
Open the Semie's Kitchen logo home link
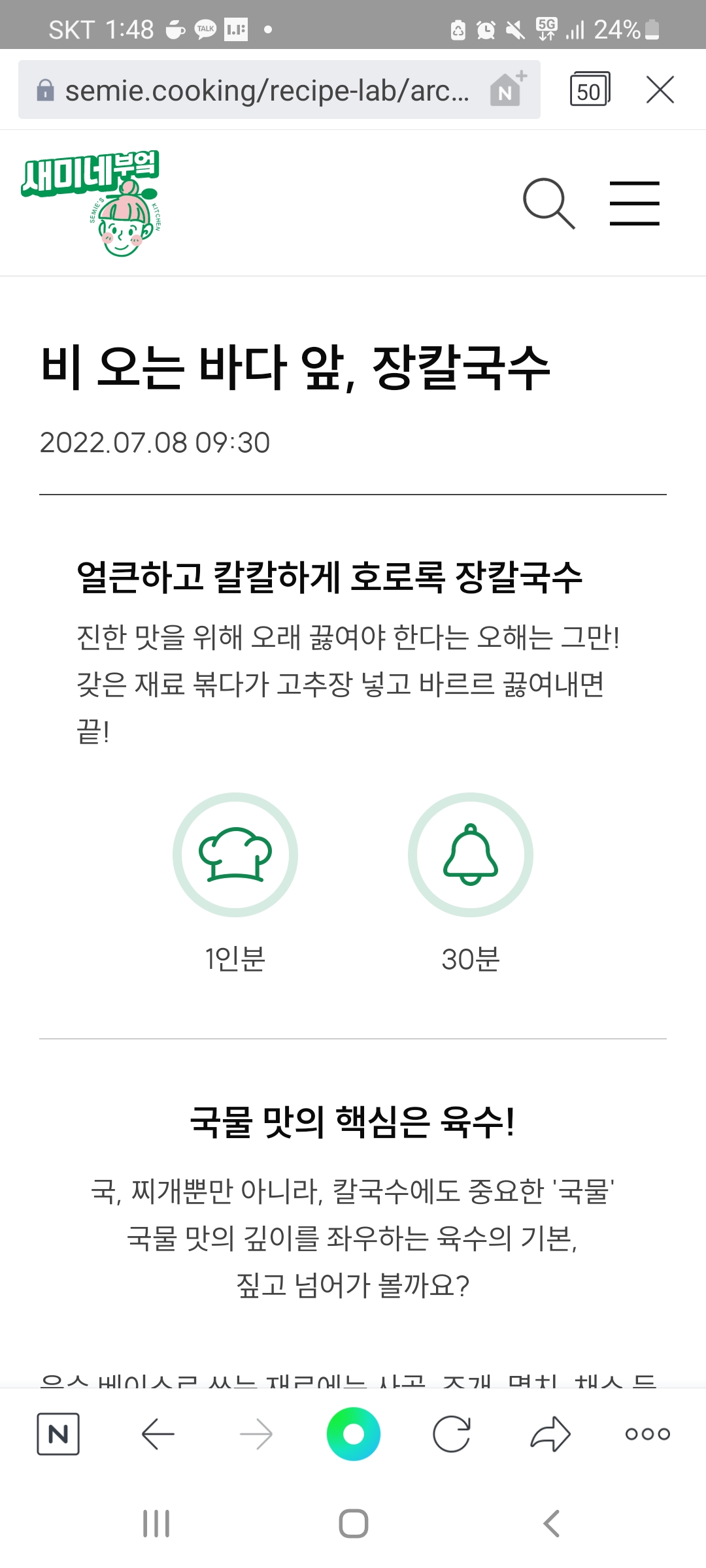[92, 203]
